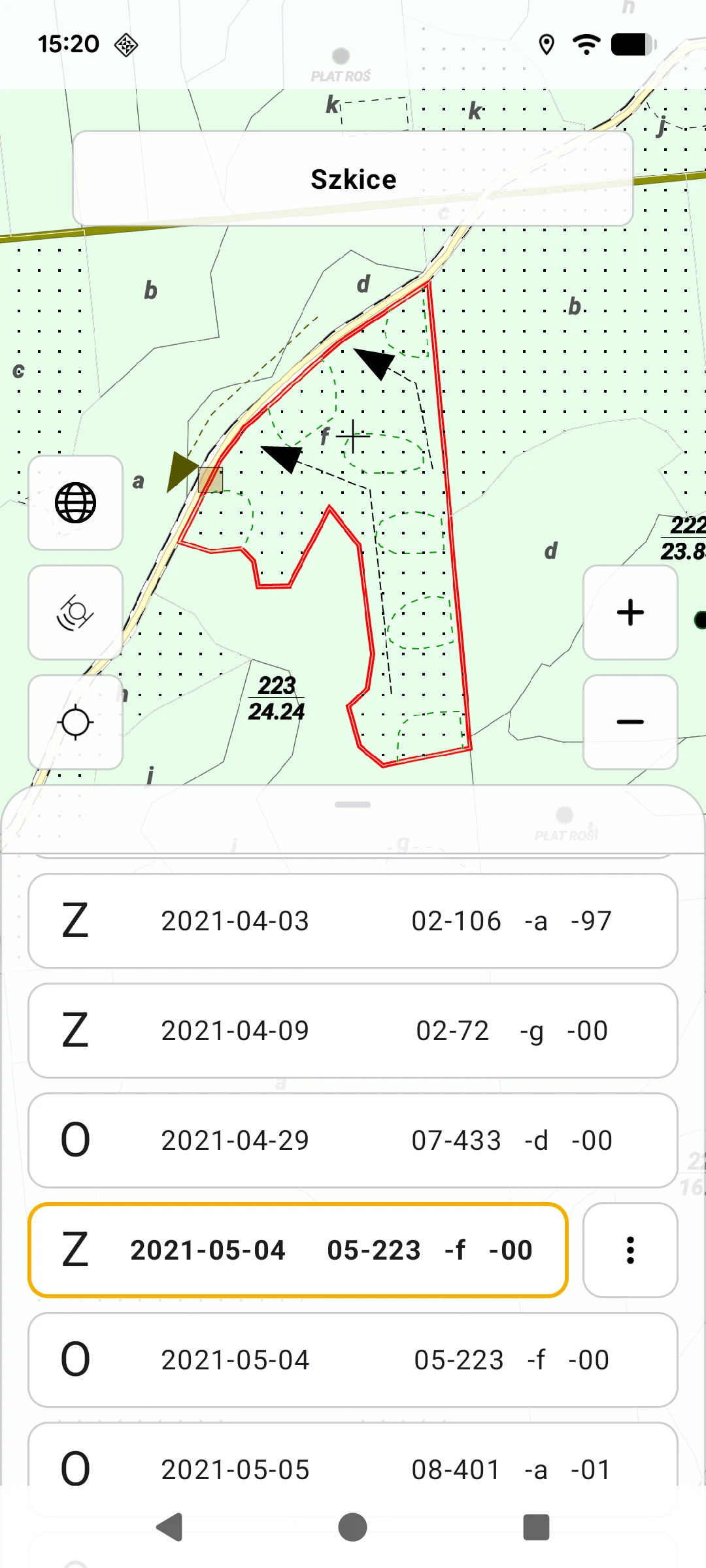Go back using system navigation

[x=169, y=1527]
